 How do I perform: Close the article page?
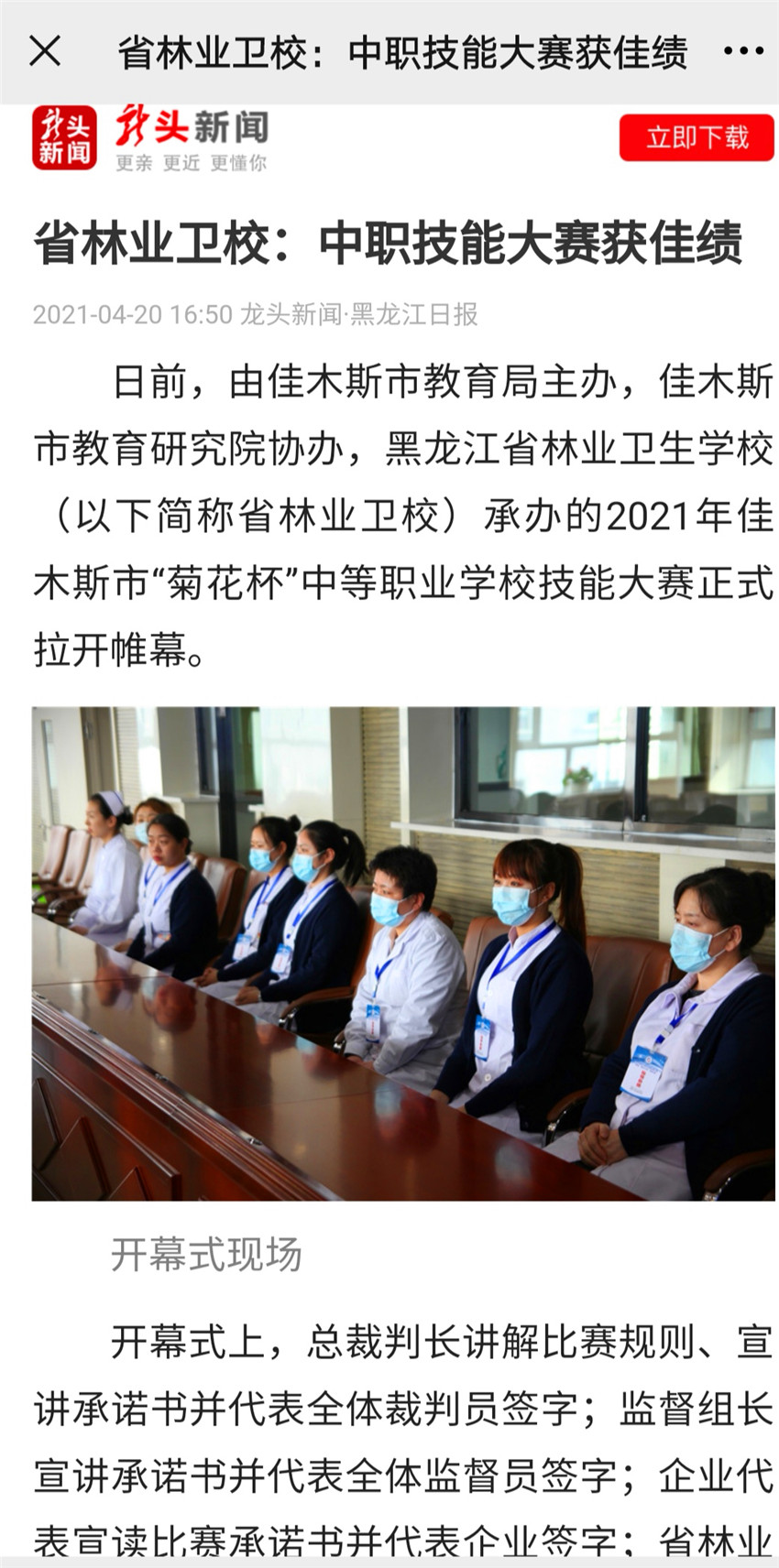[45, 51]
